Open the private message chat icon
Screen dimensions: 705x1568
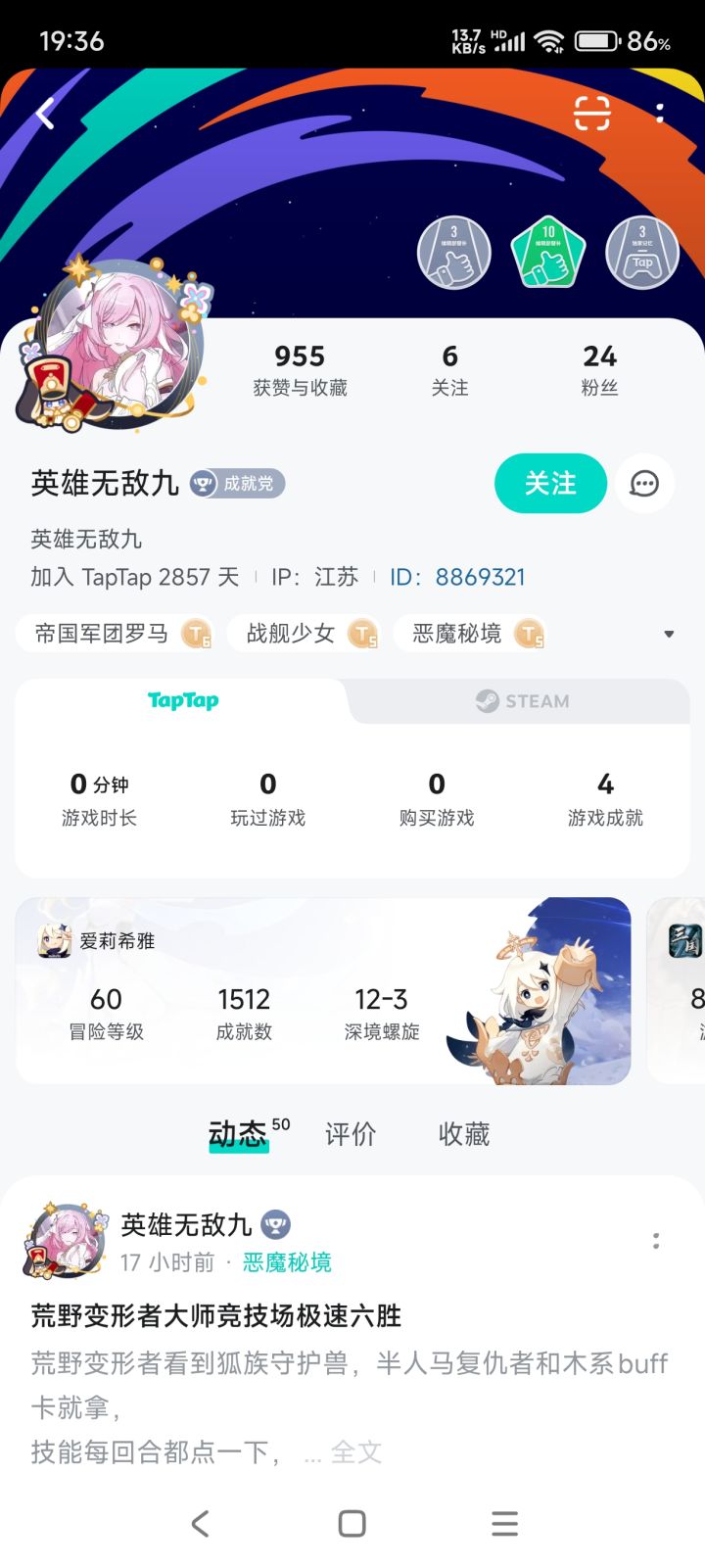pos(644,484)
